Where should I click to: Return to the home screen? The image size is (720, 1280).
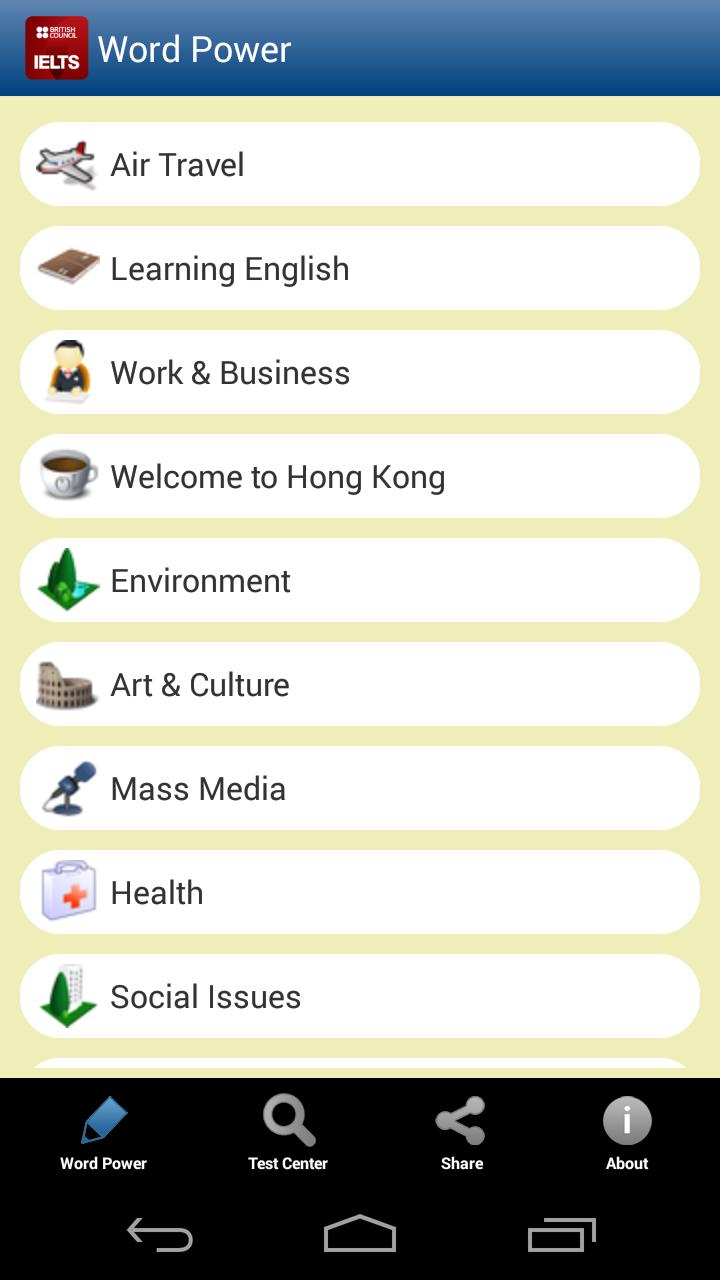click(x=360, y=1235)
